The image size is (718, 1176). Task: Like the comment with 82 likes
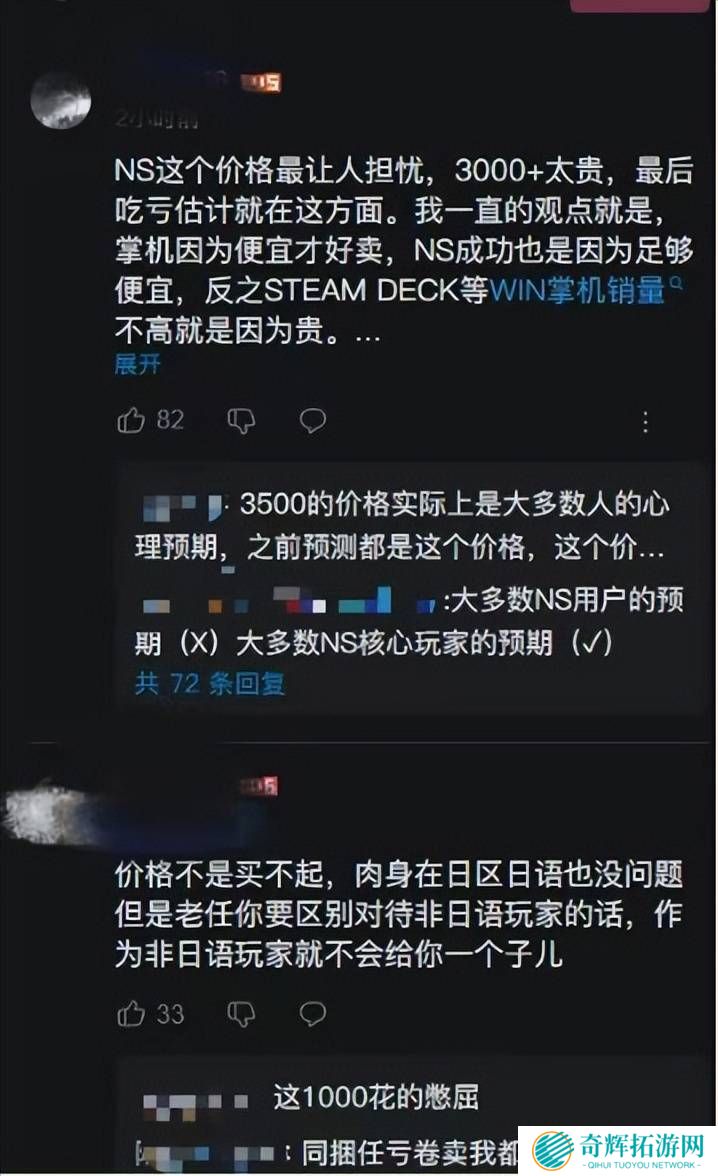click(132, 421)
